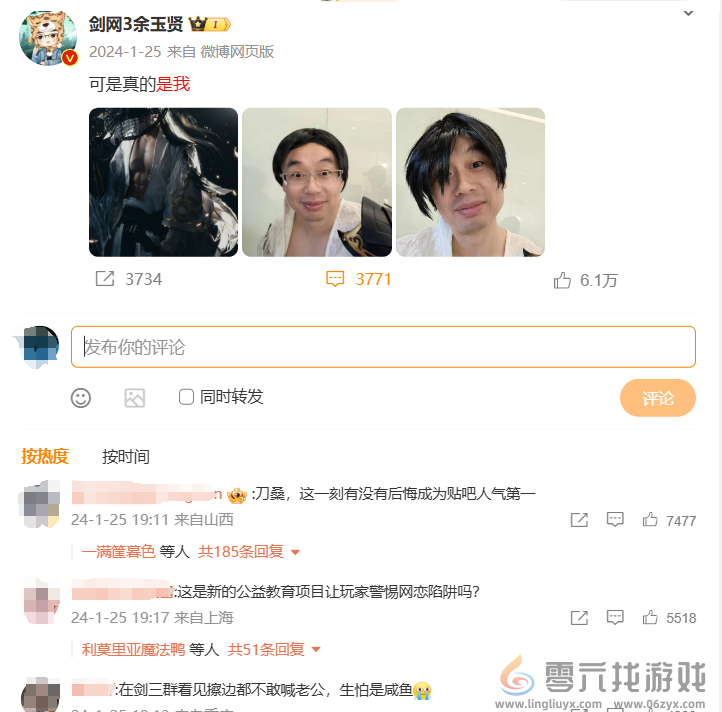Open the 3771 comments icon
Image resolution: width=722 pixels, height=712 pixels.
pyautogui.click(x=336, y=279)
